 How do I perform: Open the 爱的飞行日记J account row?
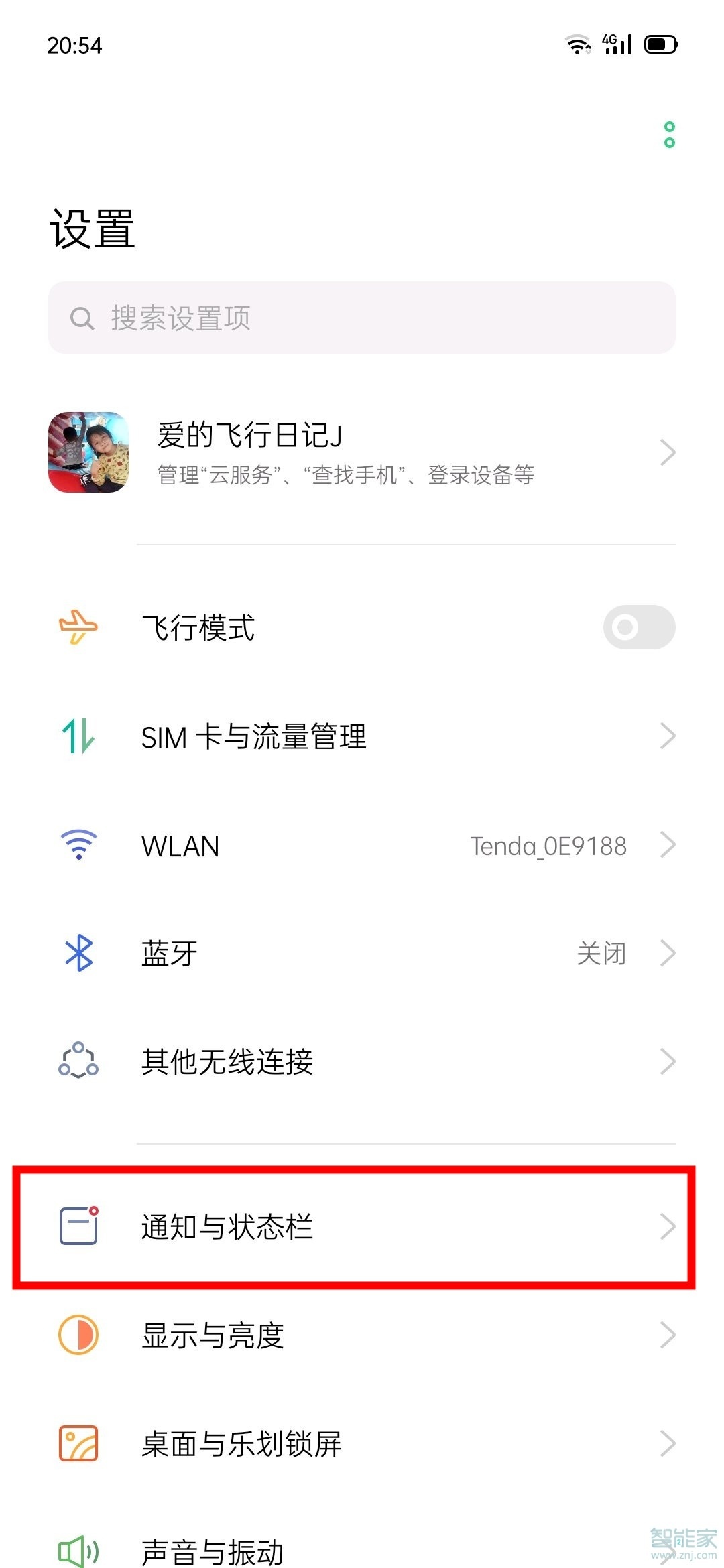(362, 453)
